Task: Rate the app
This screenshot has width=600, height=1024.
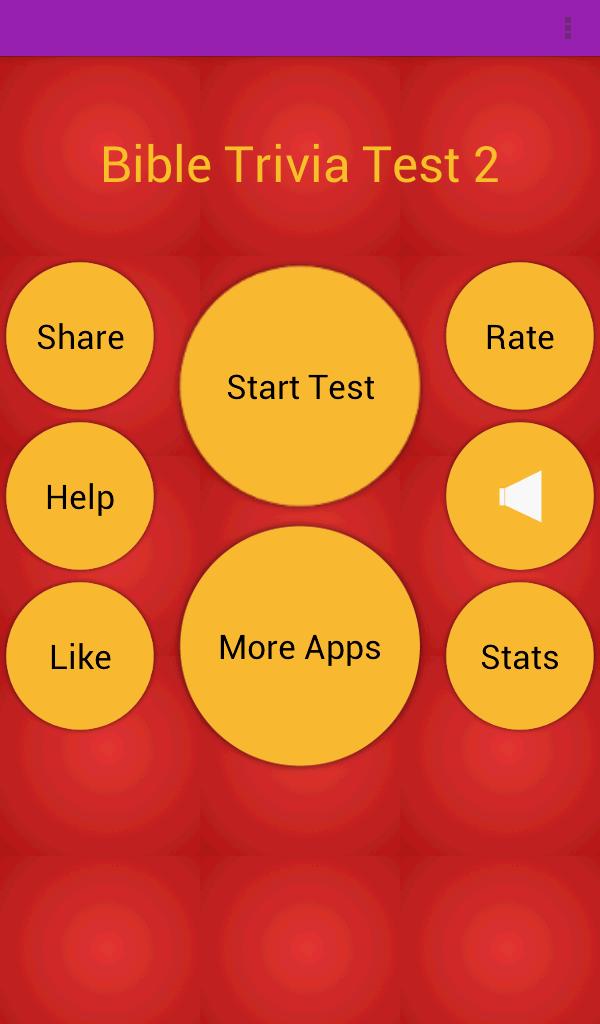Action: (520, 336)
